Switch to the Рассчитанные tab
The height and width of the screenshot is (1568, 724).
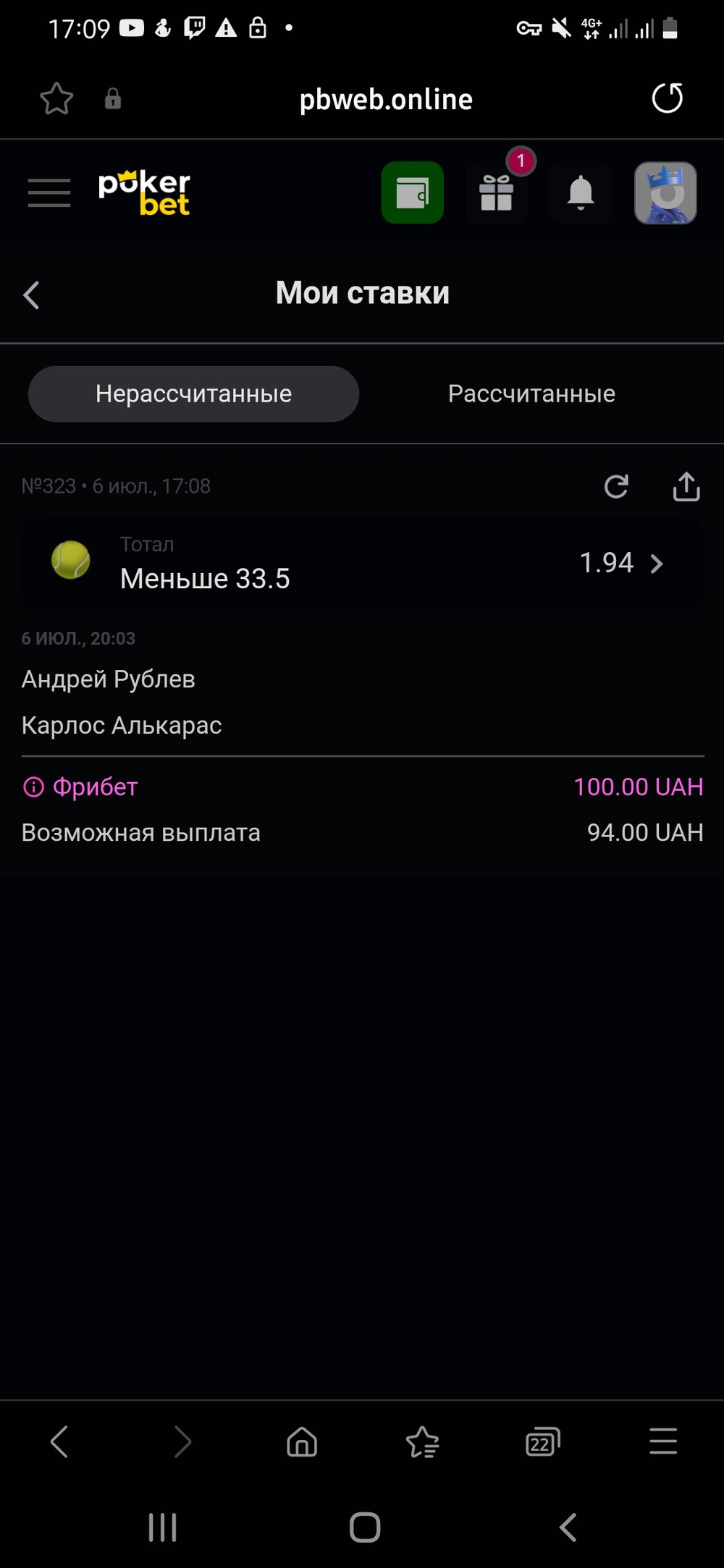click(x=531, y=394)
